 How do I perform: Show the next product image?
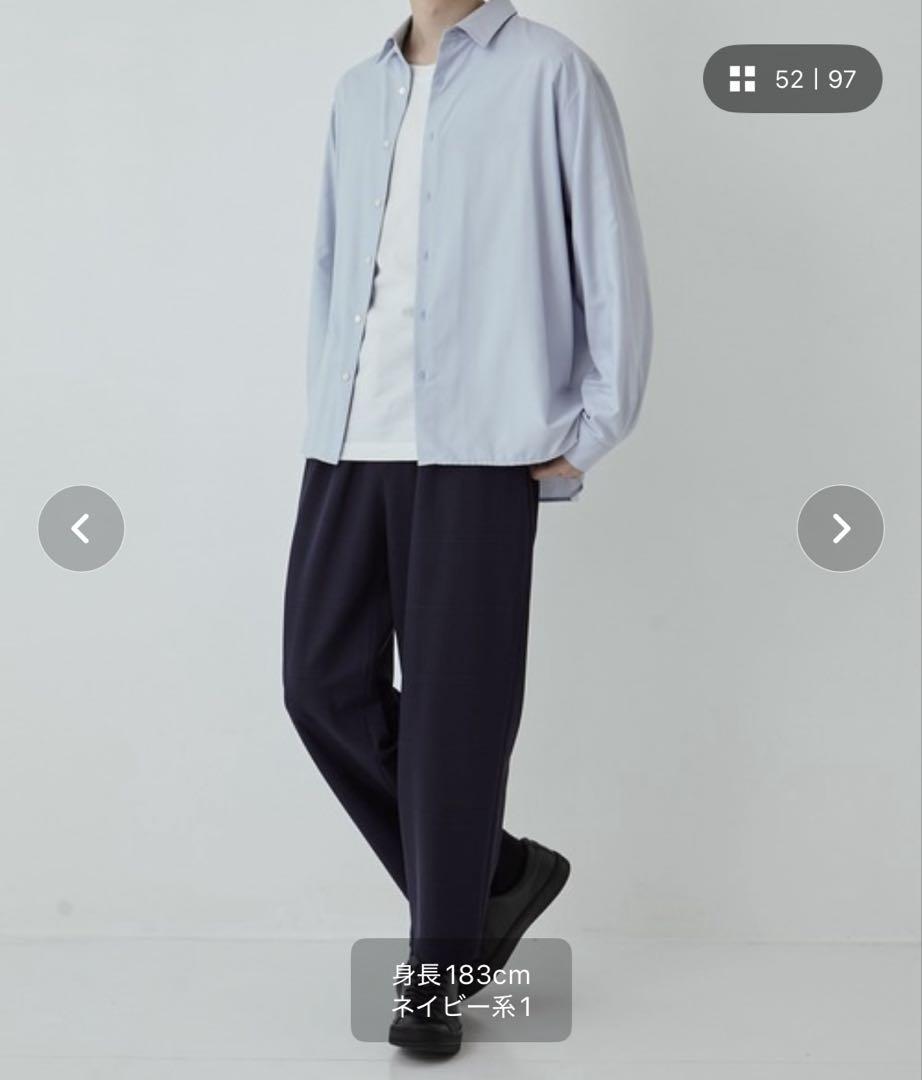point(840,528)
